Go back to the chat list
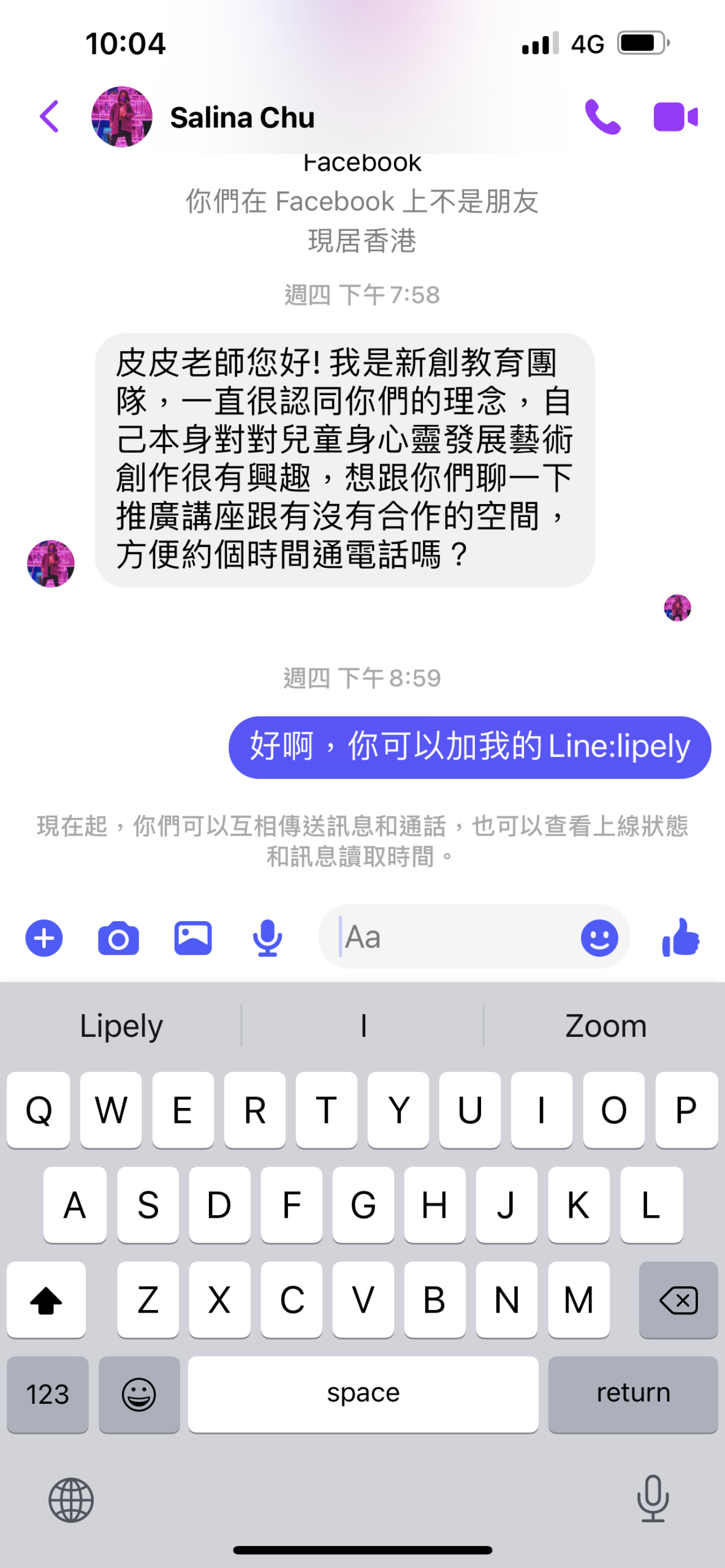 49,116
